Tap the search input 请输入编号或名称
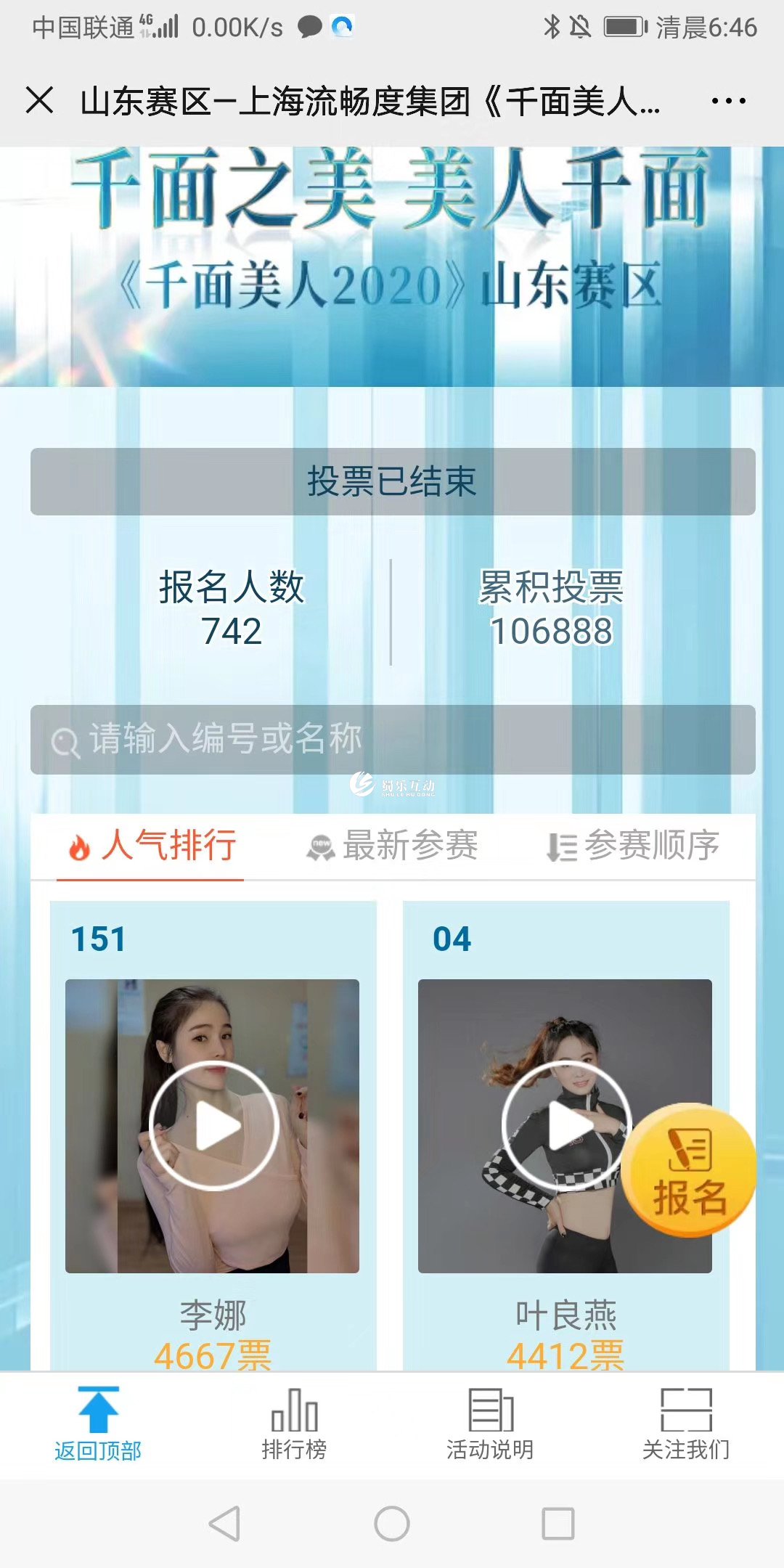784x1568 pixels. (x=290, y=740)
